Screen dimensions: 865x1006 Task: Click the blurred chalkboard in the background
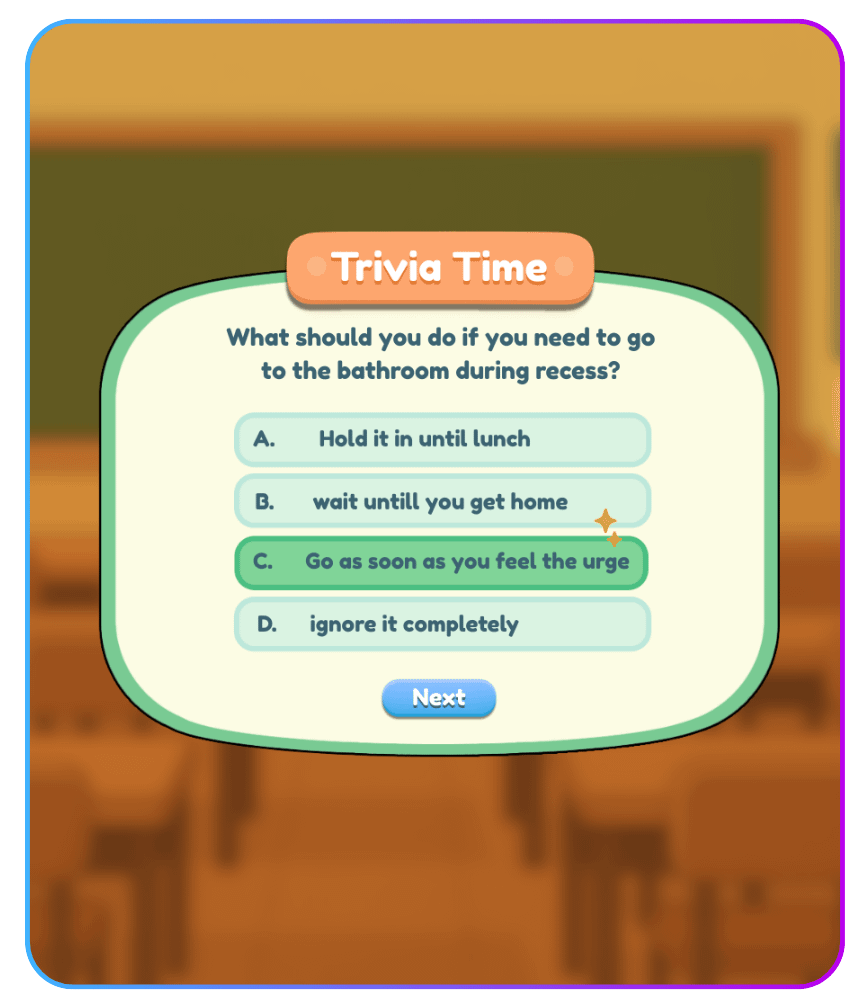(x=150, y=200)
